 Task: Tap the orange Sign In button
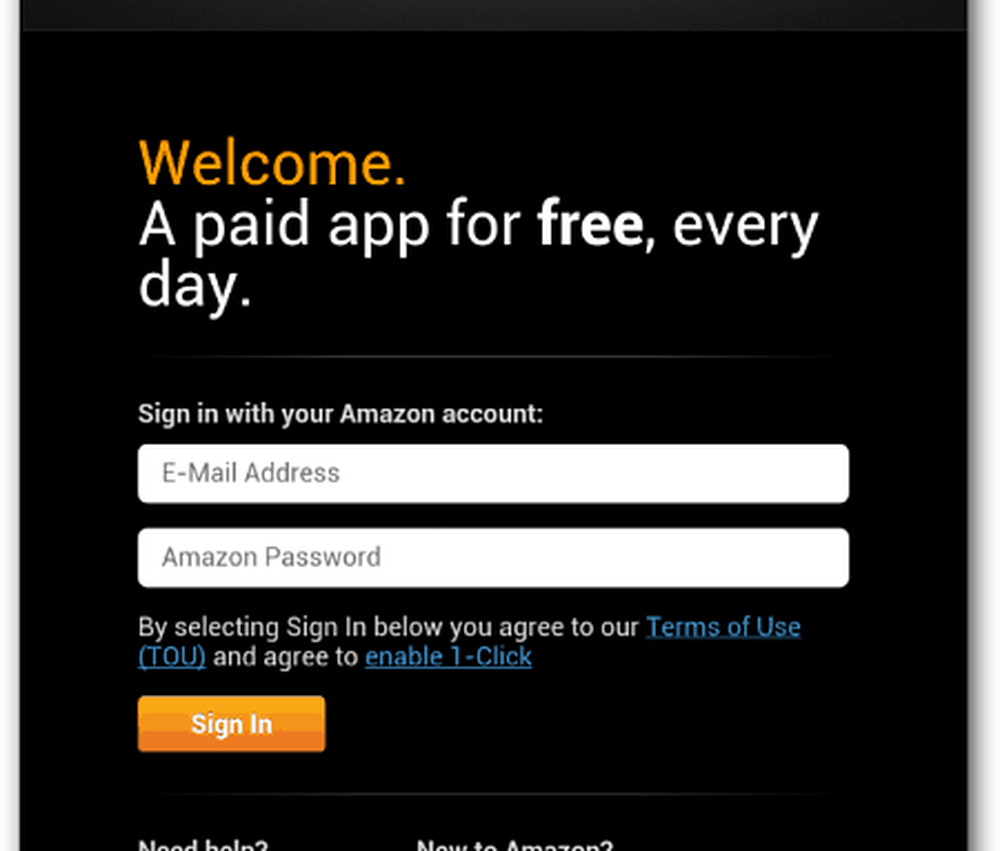pos(231,724)
